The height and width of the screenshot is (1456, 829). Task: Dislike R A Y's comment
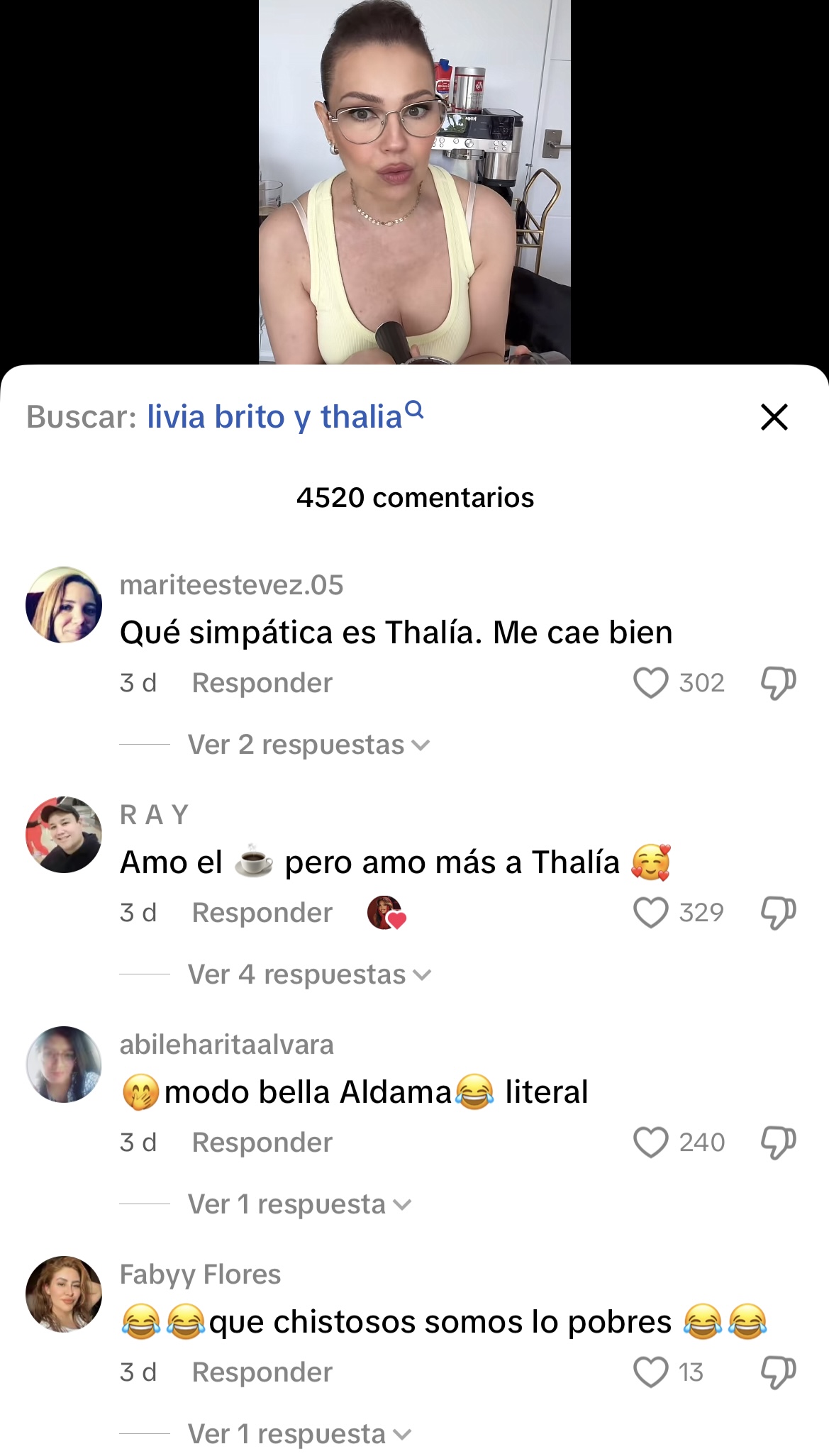point(778,913)
